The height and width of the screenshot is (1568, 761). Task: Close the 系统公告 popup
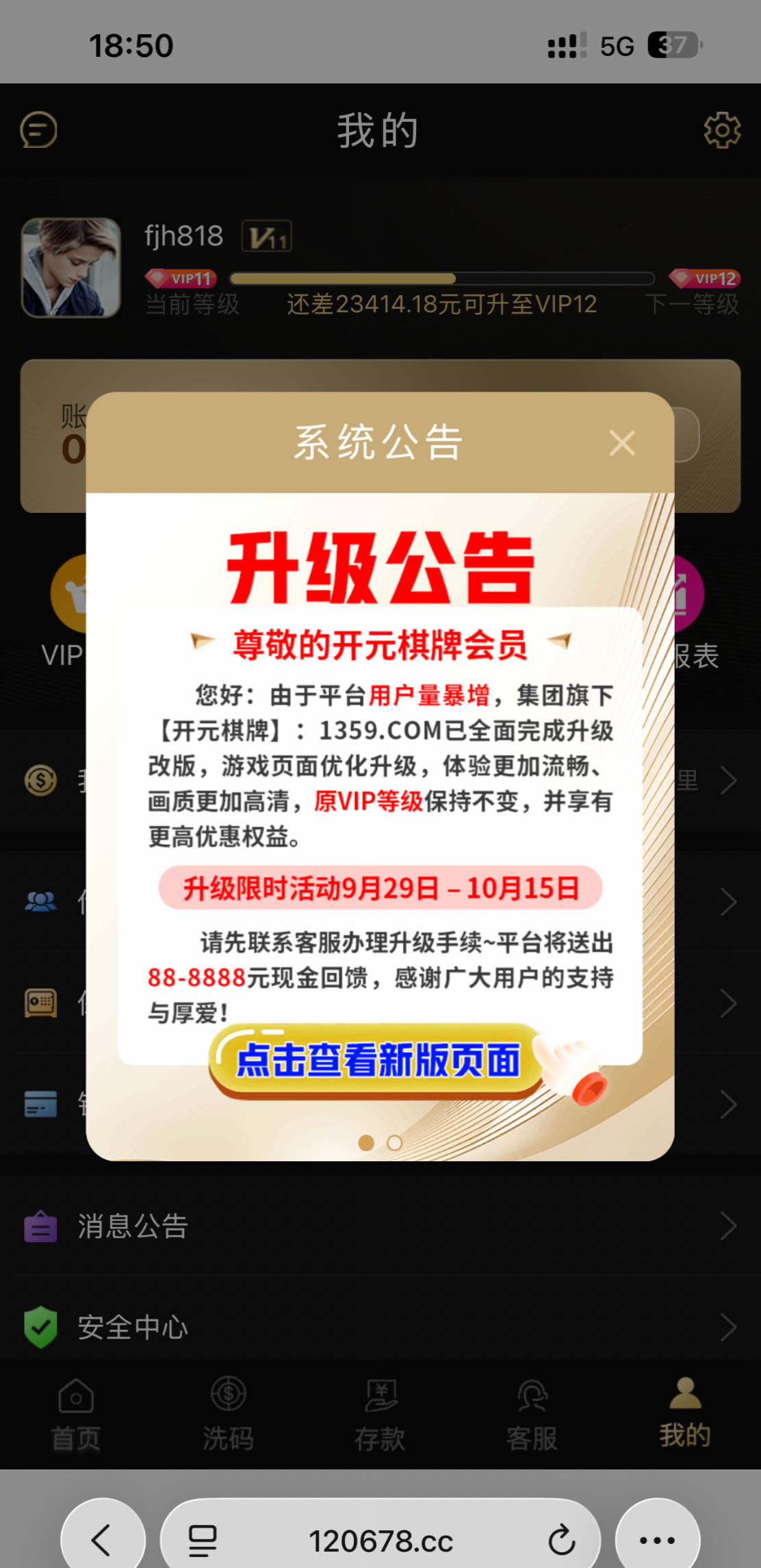click(x=621, y=443)
